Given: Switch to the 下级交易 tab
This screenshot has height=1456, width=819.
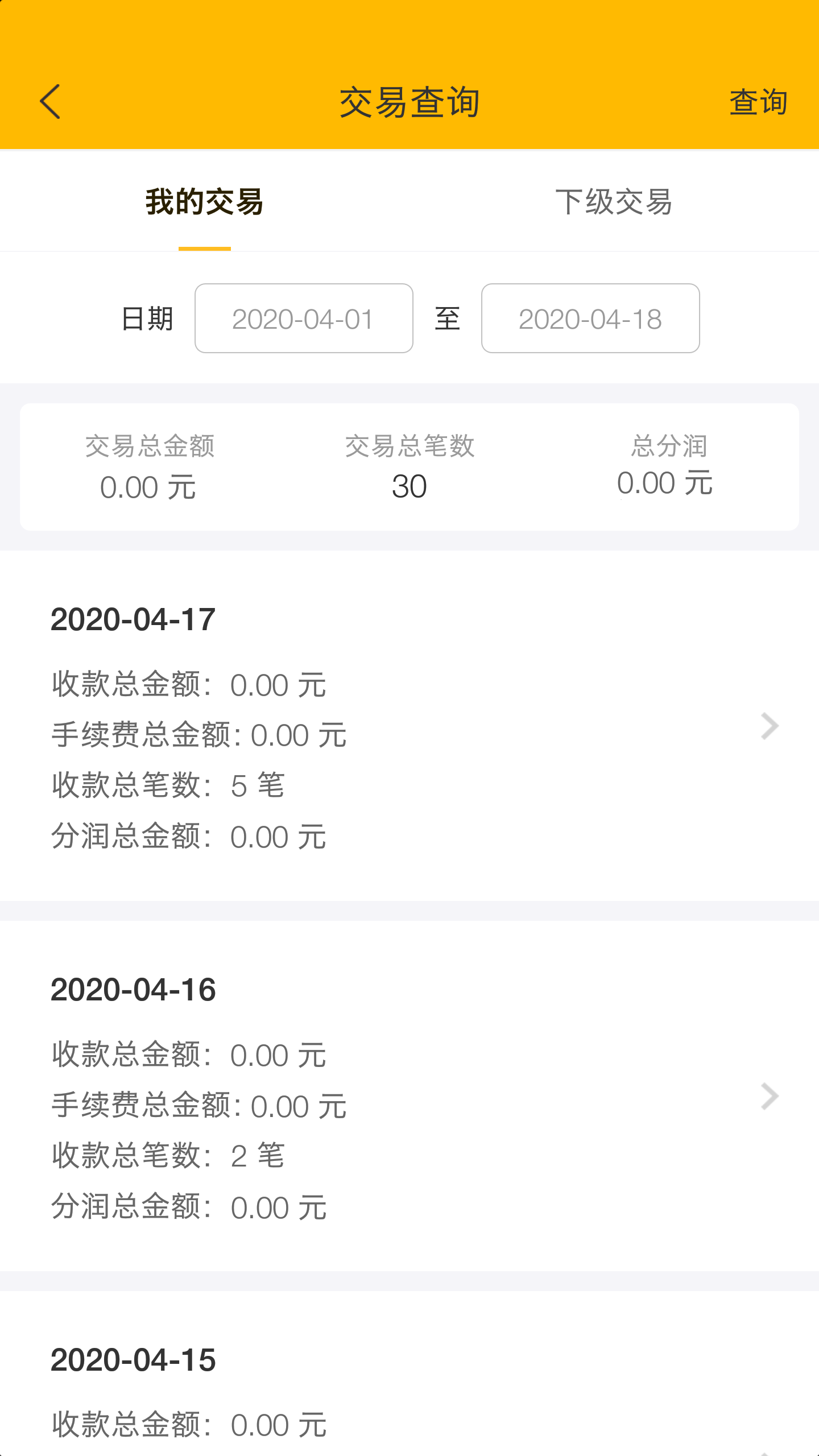Looking at the screenshot, I should 614,202.
